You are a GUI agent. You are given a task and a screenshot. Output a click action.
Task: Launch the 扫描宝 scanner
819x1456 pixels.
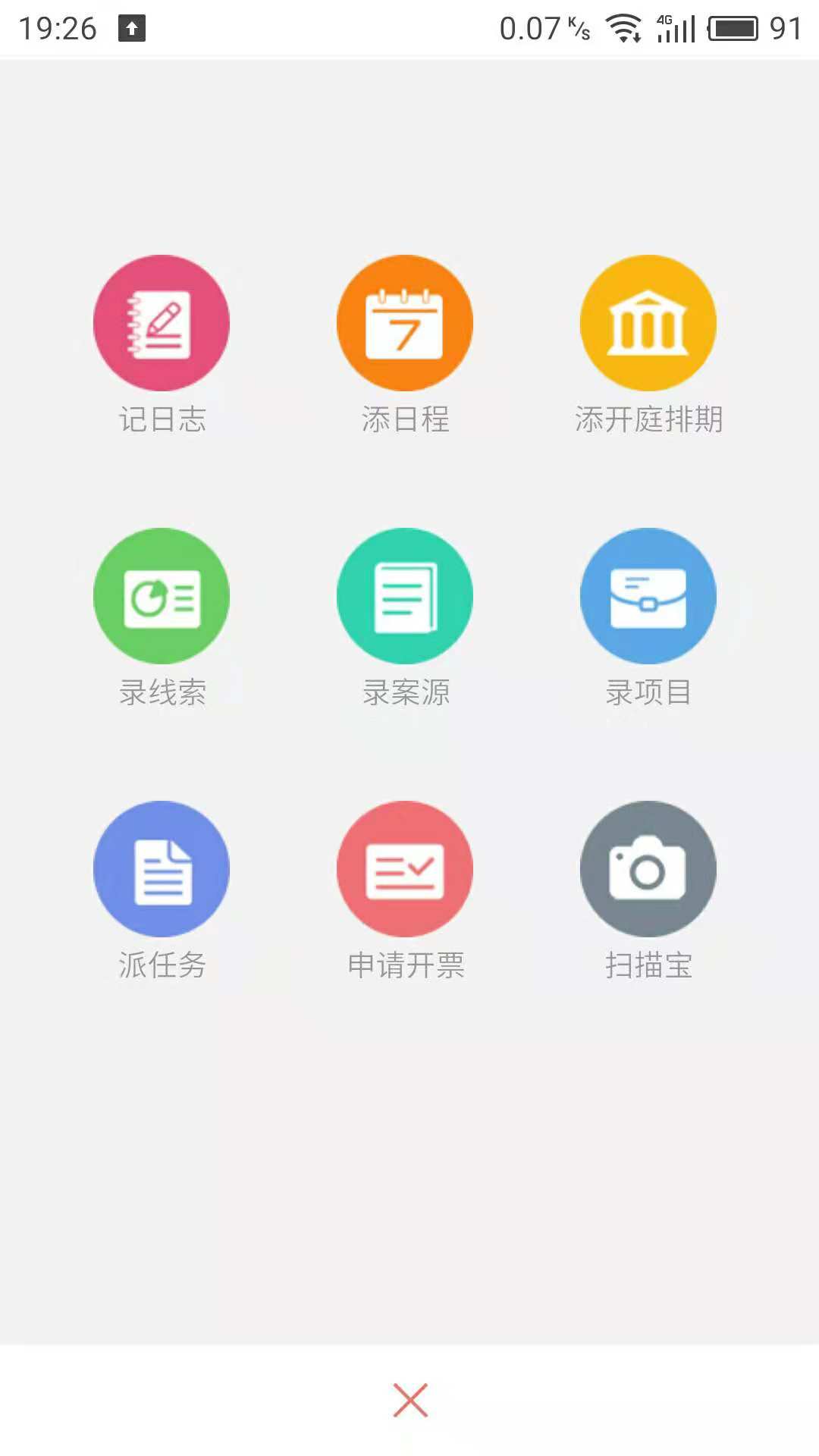[x=648, y=869]
